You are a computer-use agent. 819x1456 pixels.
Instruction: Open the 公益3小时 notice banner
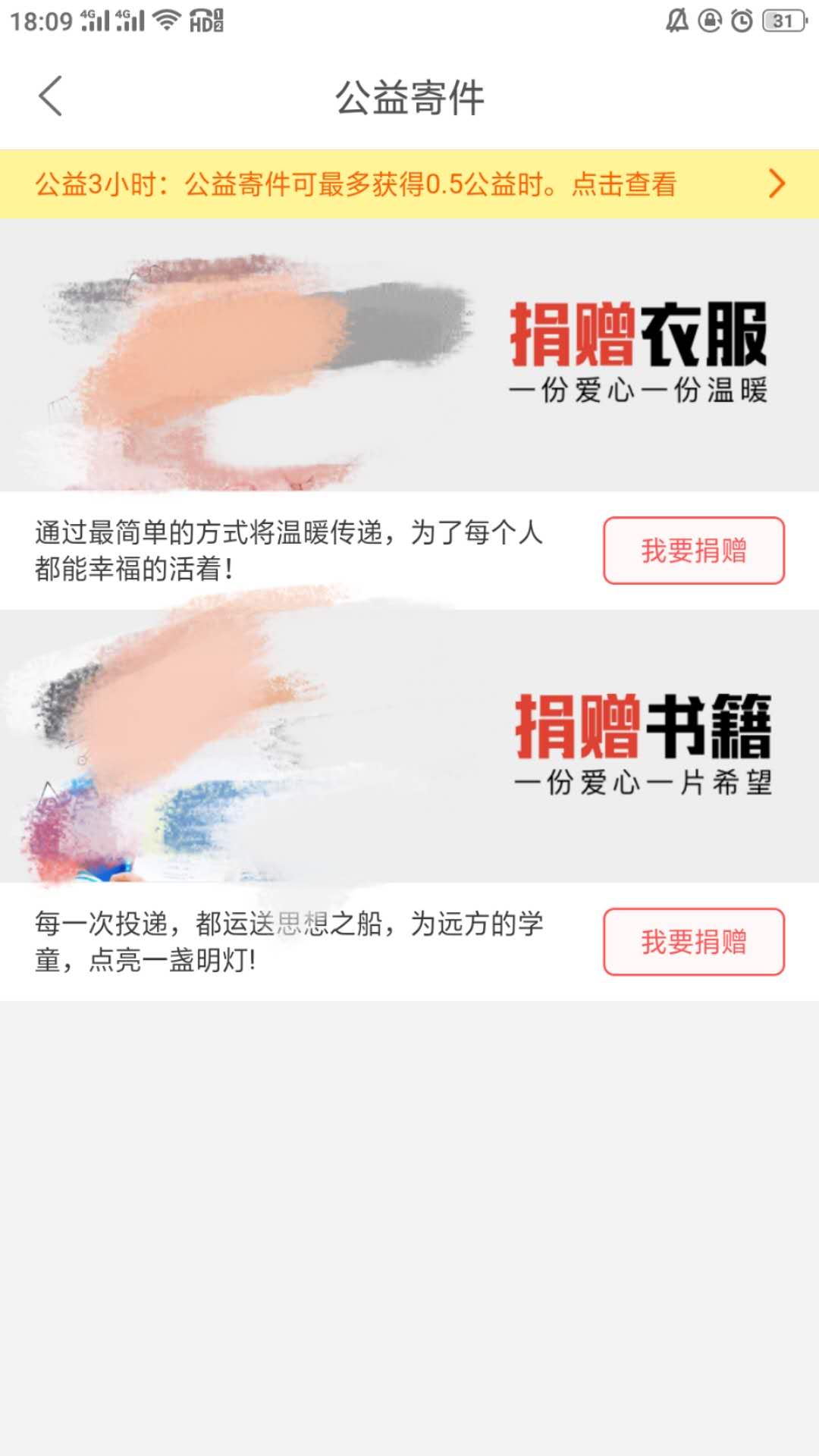tap(409, 184)
